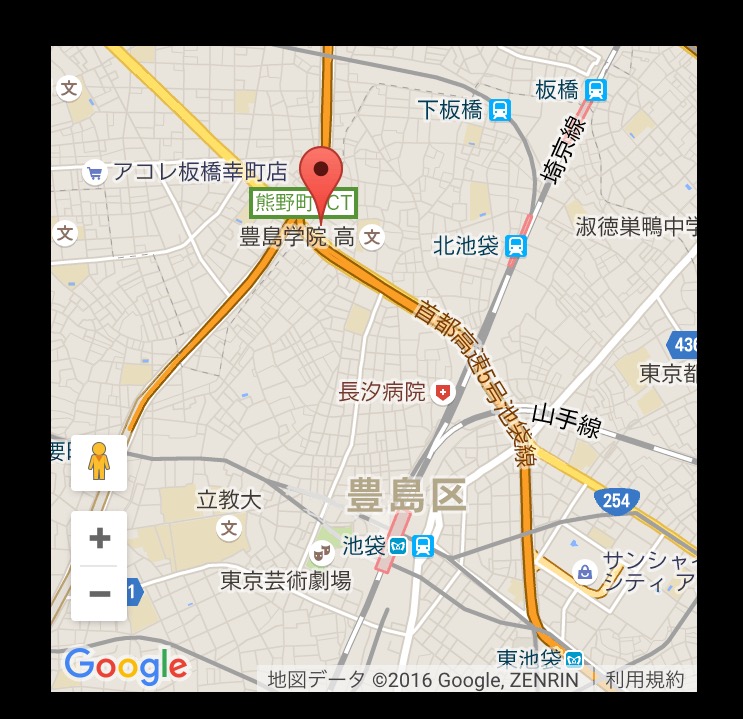The image size is (743, 719).
Task: Select the 北池袋 station marker
Action: point(515,245)
